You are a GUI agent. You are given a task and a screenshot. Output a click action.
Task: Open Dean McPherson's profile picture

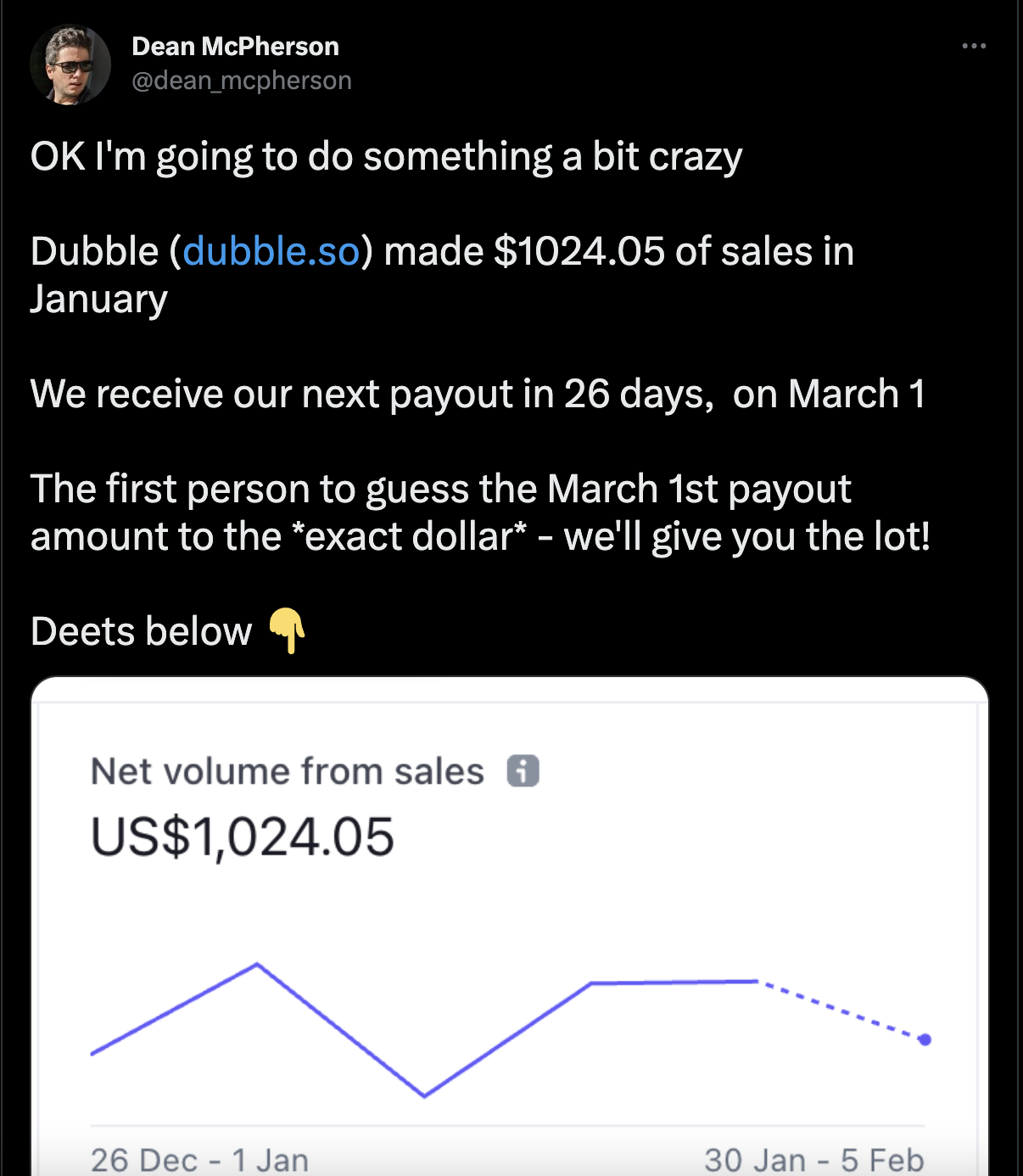(70, 64)
